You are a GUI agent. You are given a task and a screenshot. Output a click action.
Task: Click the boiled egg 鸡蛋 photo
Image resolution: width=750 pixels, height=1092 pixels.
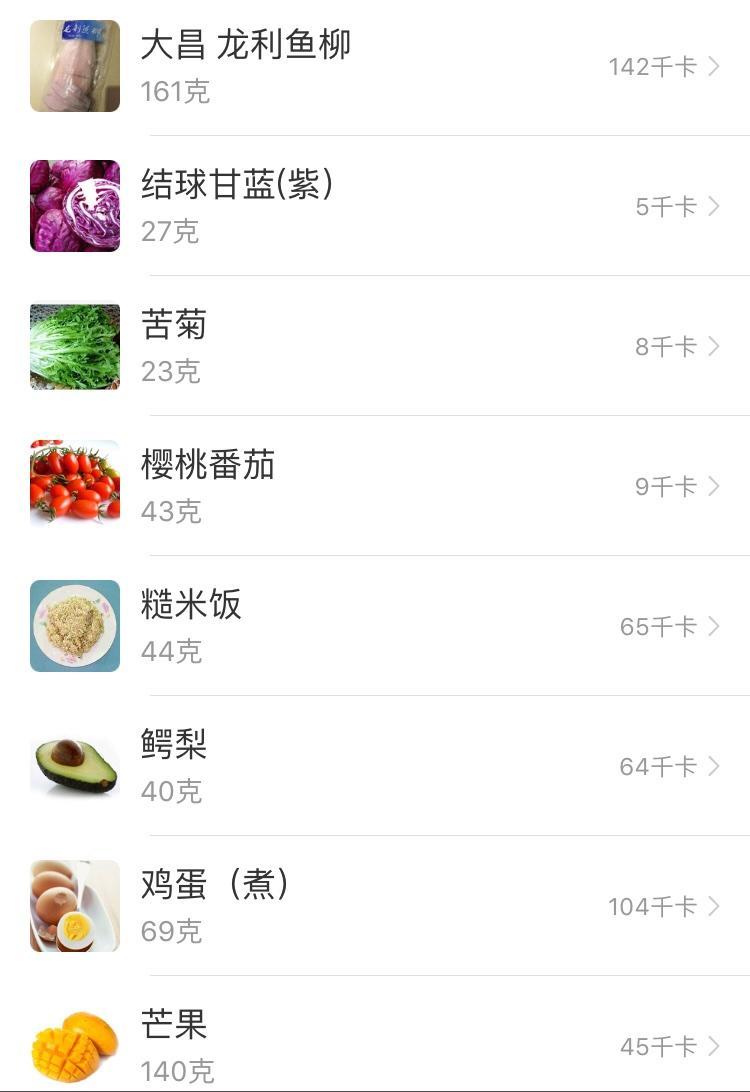(x=74, y=905)
